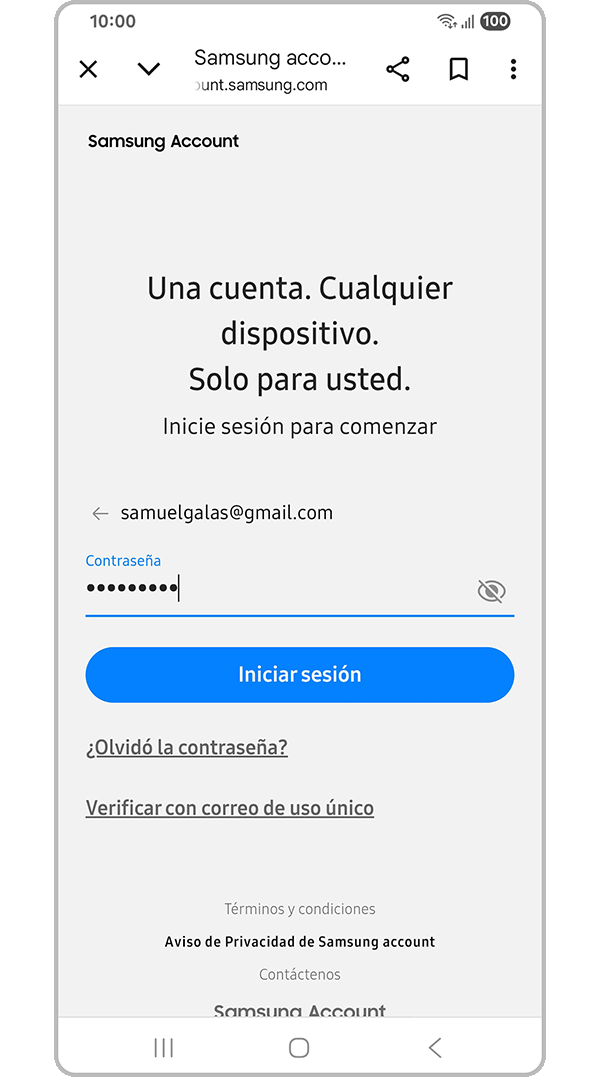Share this Samsung account page
Image resolution: width=600 pixels, height=1077 pixels.
coord(398,69)
